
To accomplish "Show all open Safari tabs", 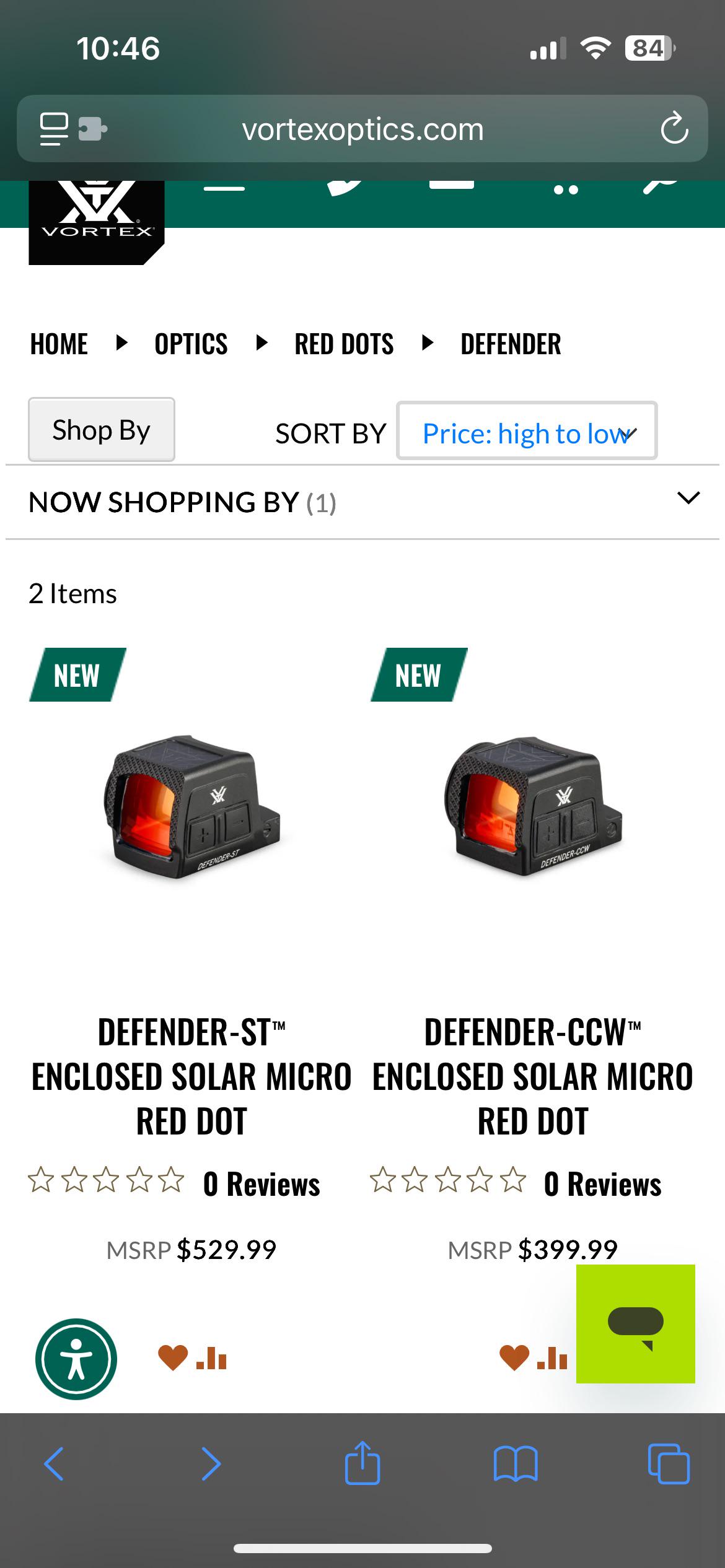I will pyautogui.click(x=669, y=1464).
